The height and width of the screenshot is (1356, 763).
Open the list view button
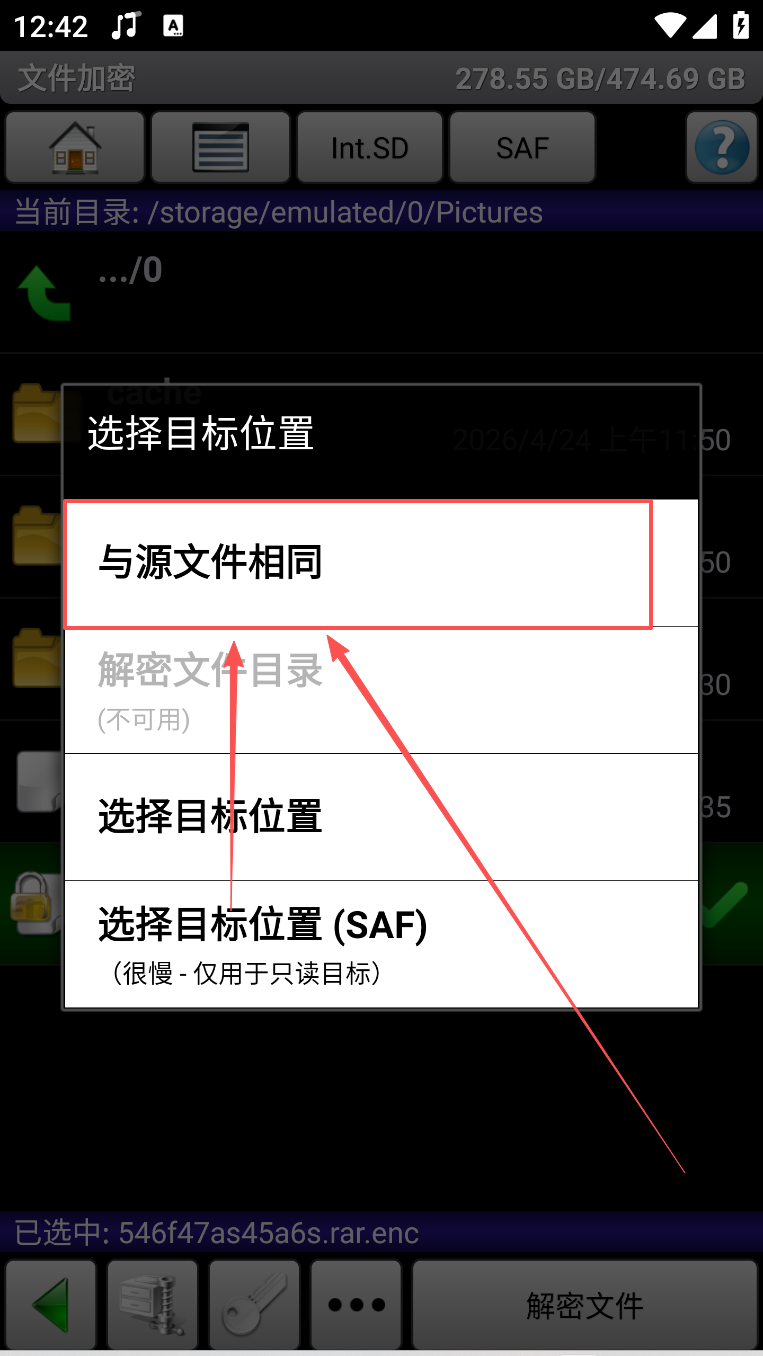click(220, 147)
